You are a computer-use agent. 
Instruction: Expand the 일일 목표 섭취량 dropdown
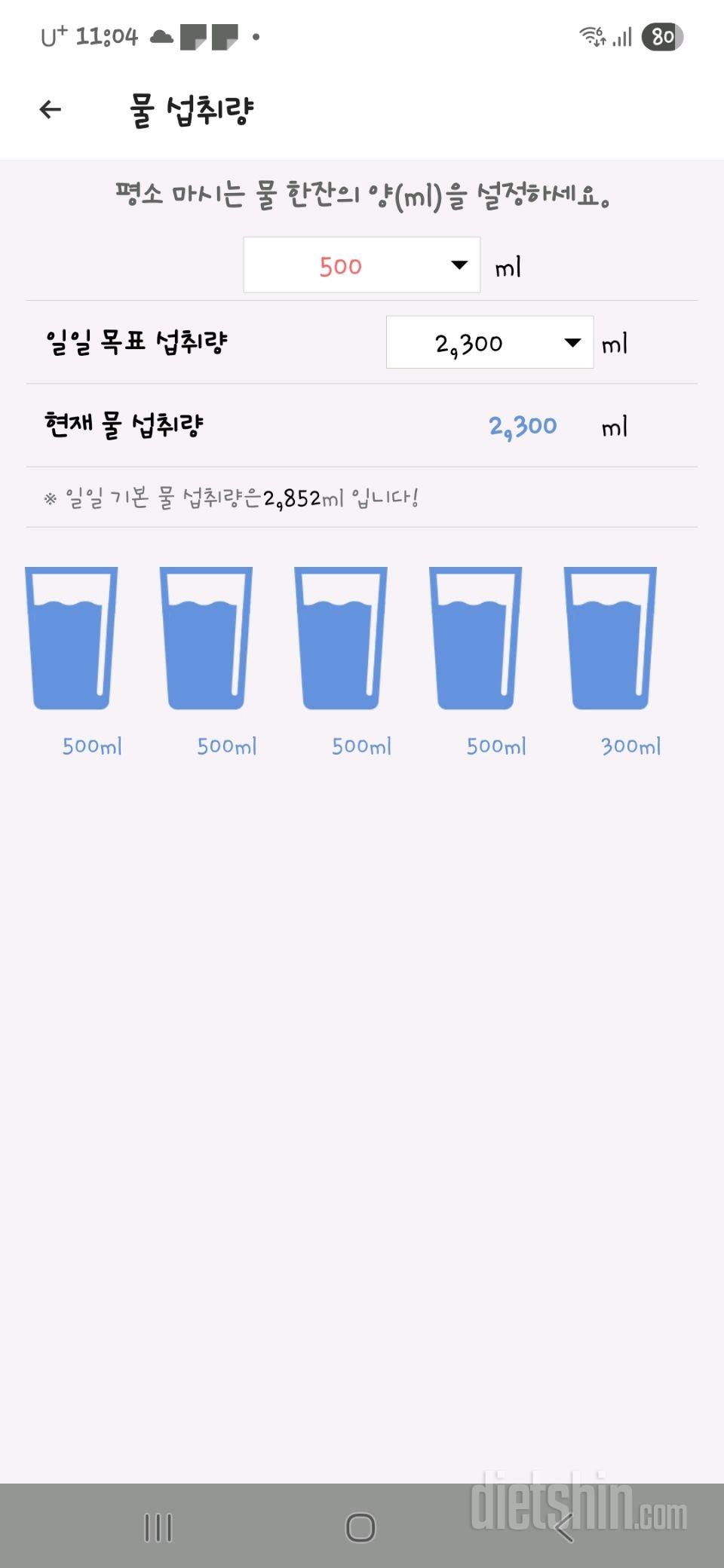[489, 343]
